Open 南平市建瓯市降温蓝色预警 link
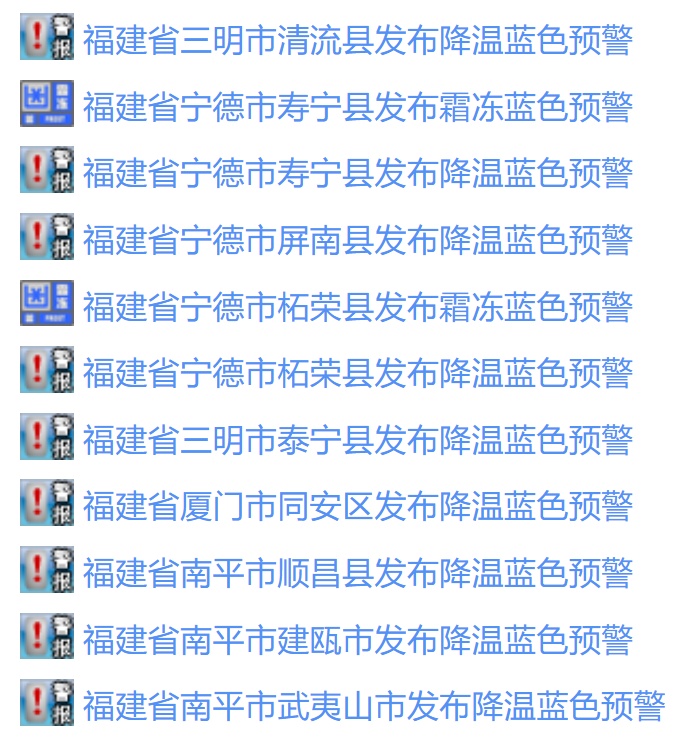 [357, 639]
